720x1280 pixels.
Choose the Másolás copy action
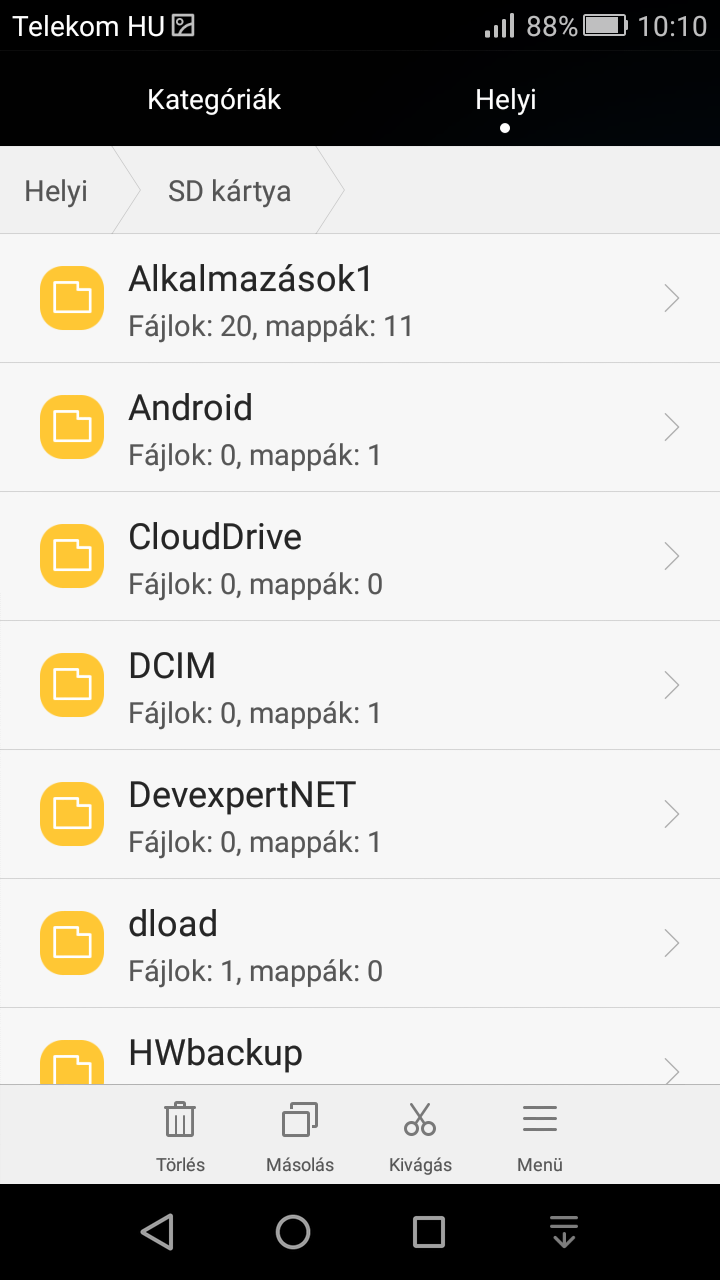300,1136
